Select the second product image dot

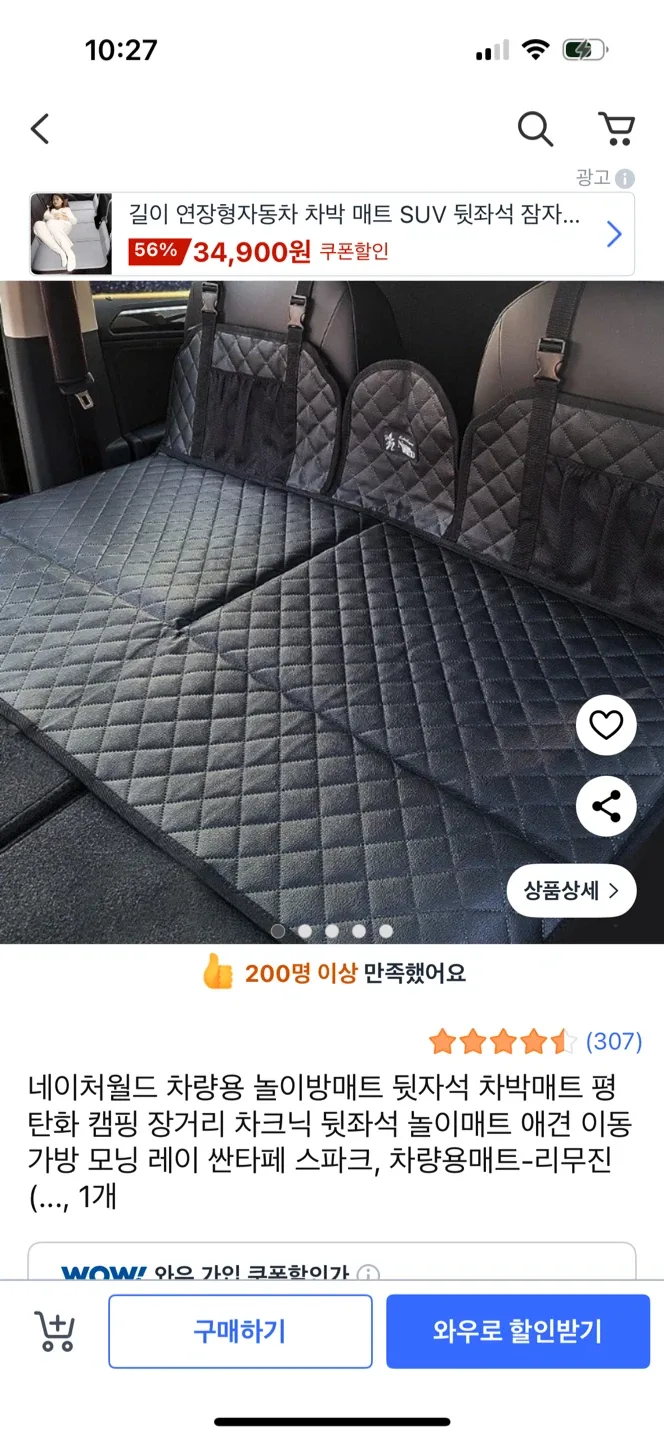[305, 931]
